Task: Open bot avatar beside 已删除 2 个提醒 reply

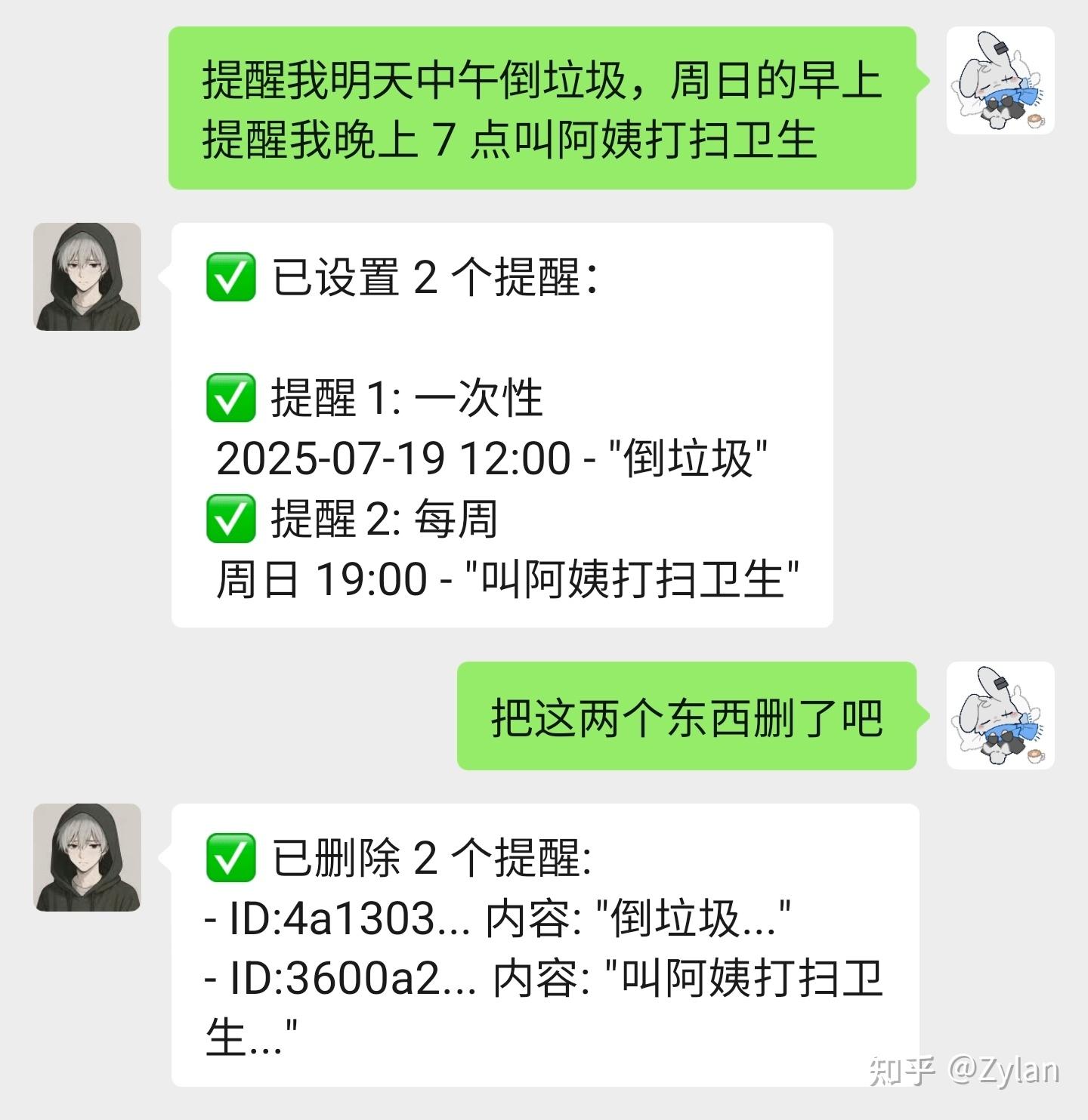Action: 87,857
